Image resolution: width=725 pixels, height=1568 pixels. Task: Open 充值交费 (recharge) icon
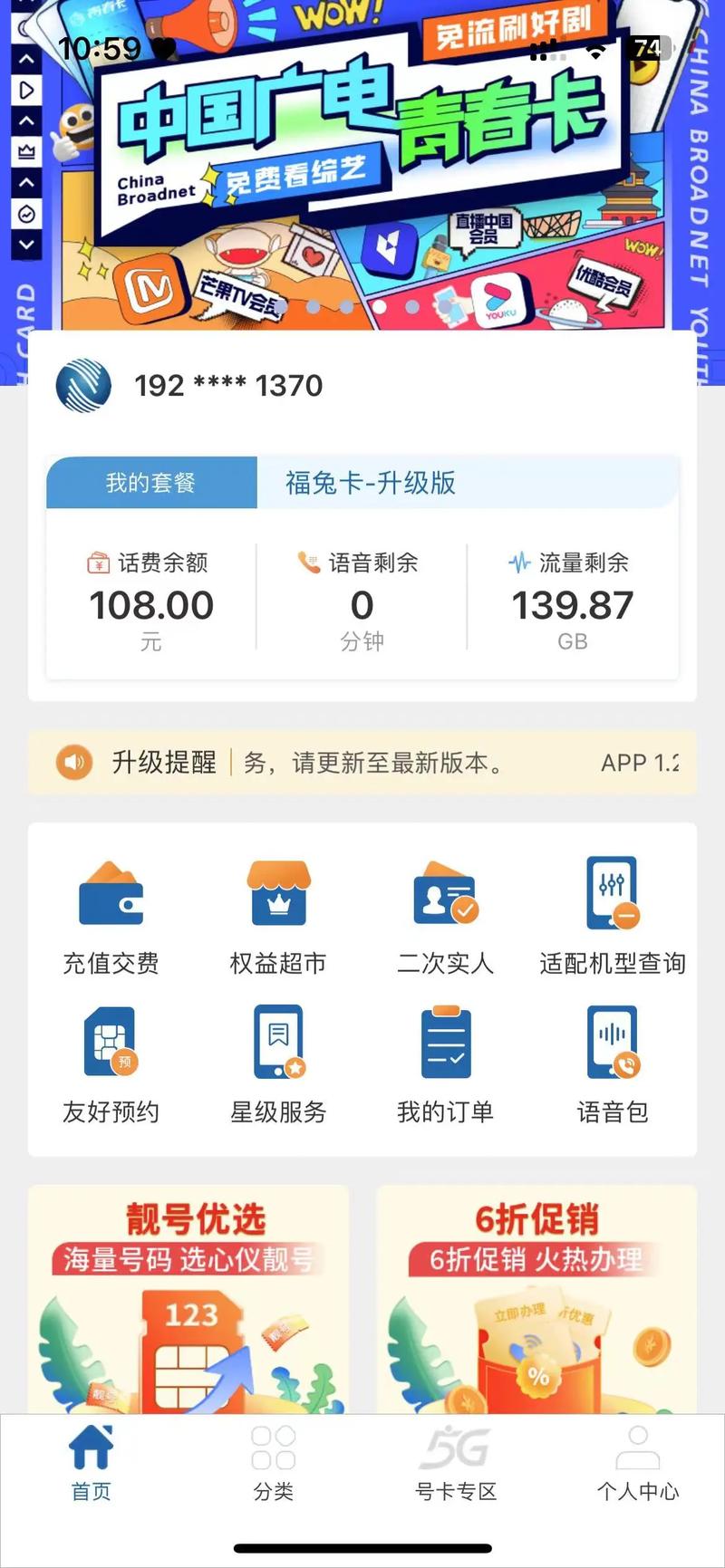111,915
